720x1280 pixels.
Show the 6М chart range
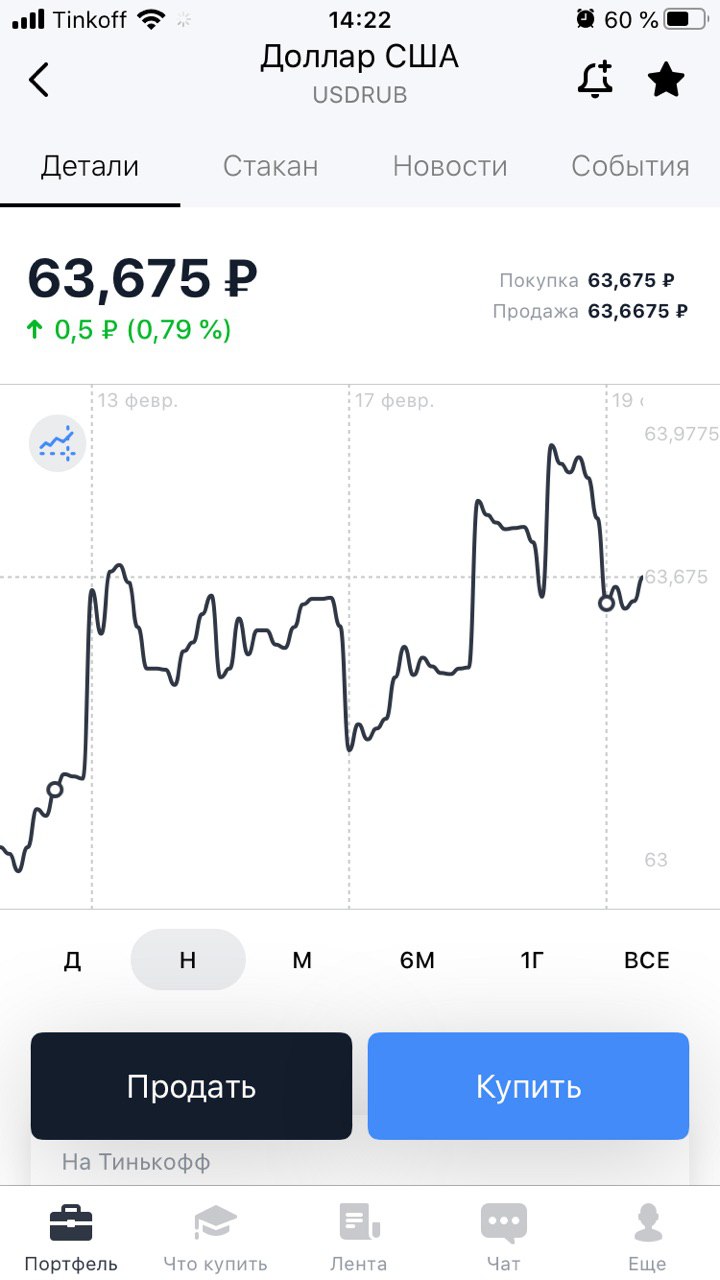(417, 960)
